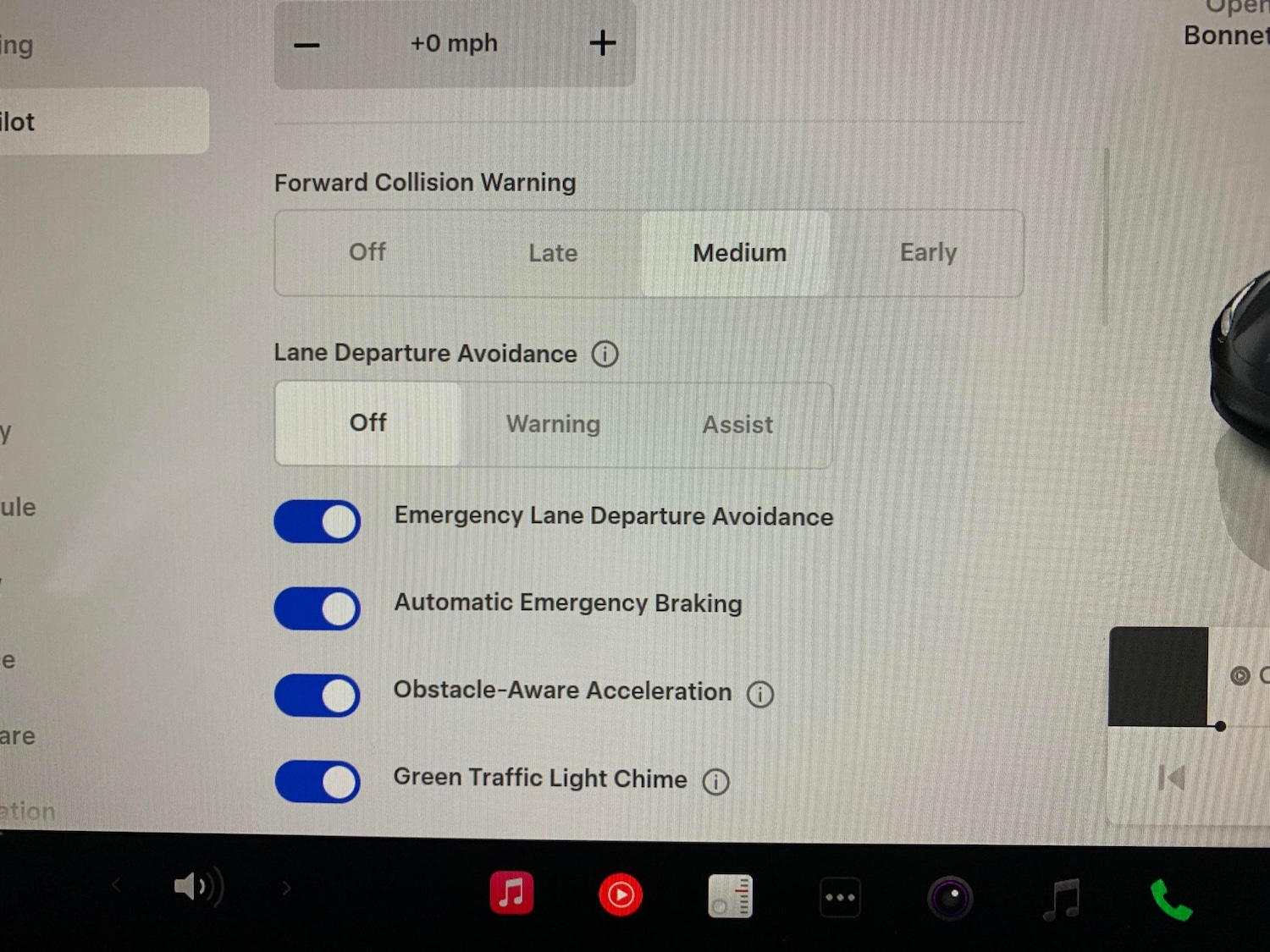Open the volume speaker control

click(x=196, y=887)
